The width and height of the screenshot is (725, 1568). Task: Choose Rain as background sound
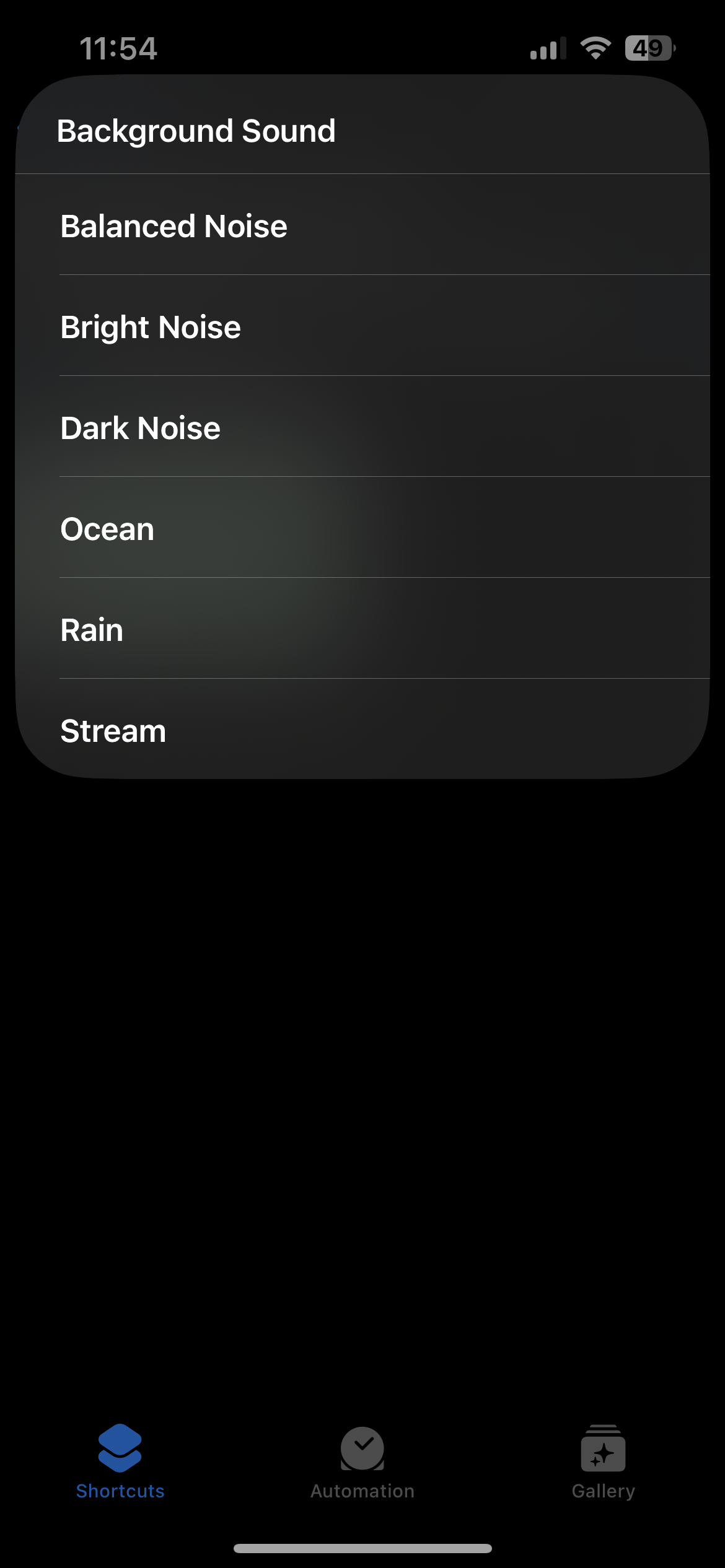tap(362, 629)
